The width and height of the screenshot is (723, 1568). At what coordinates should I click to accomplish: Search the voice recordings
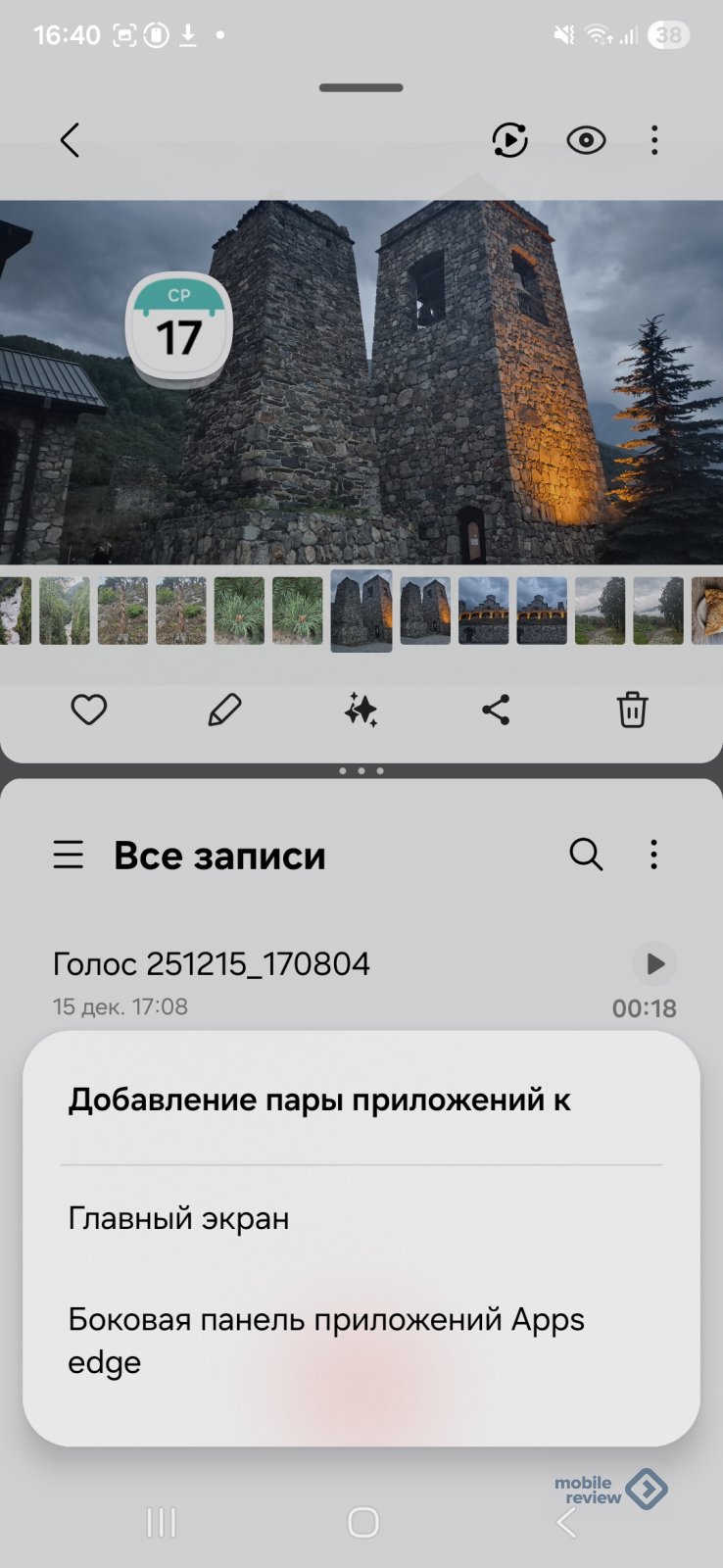click(x=586, y=855)
